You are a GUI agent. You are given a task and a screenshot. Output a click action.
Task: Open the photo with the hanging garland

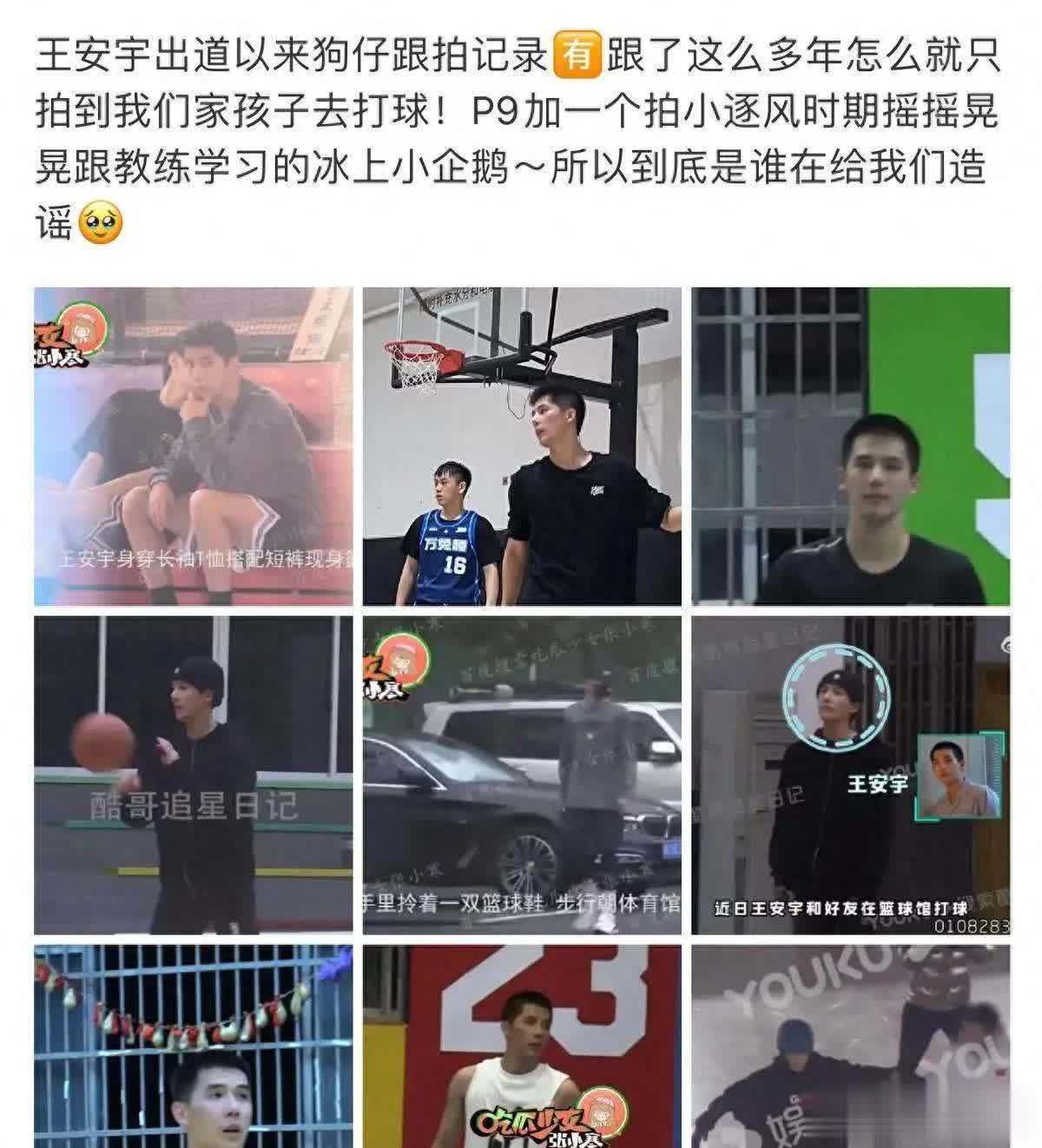194,1046
